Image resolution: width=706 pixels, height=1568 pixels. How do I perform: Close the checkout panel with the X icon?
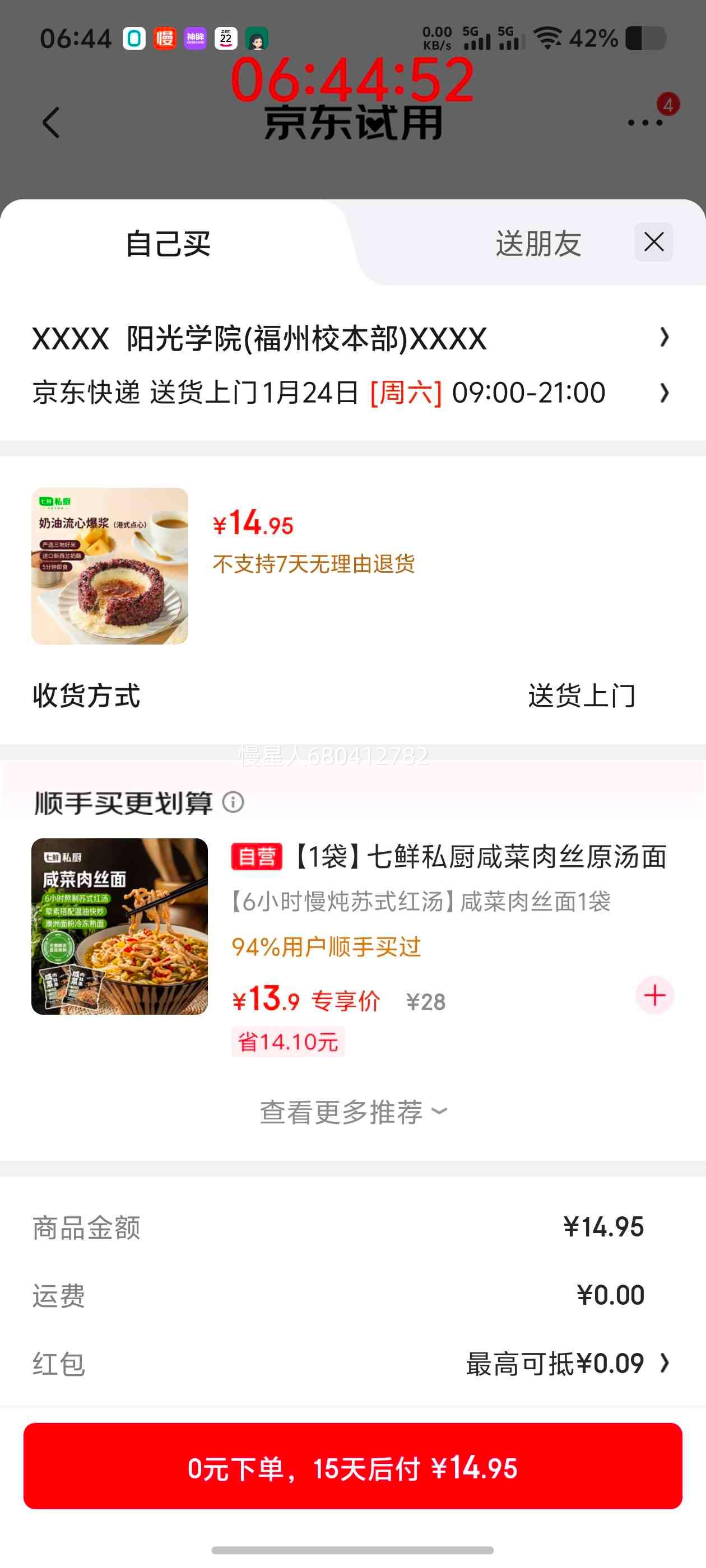pyautogui.click(x=654, y=242)
